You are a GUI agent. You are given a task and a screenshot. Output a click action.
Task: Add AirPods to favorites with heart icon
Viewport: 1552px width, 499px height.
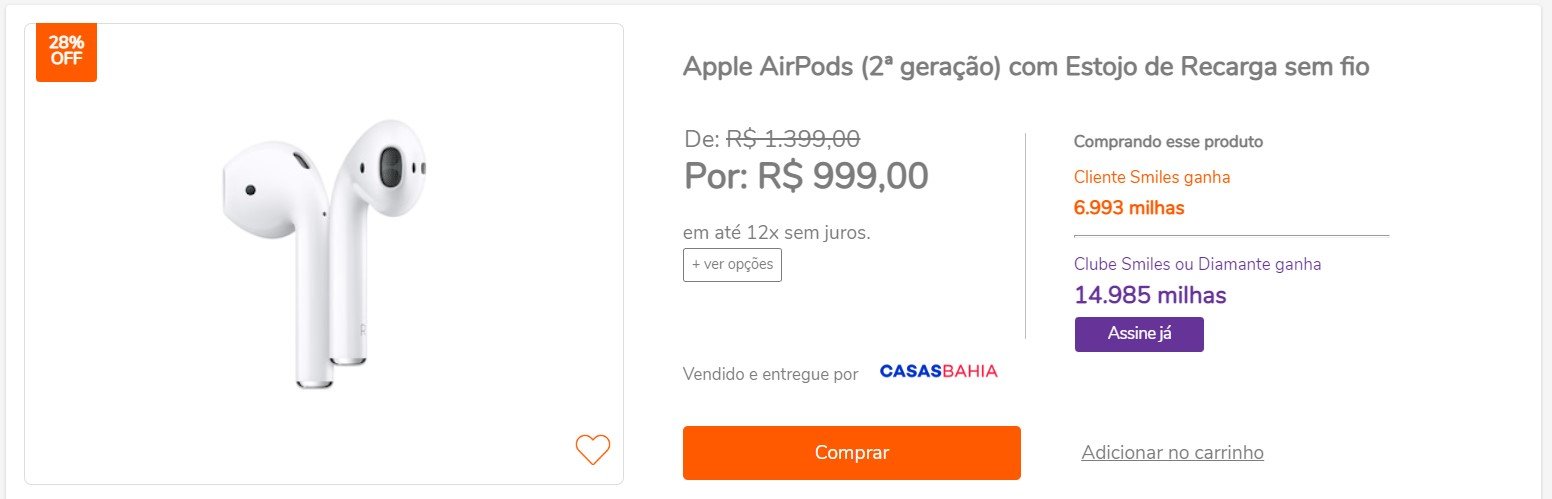(592, 449)
